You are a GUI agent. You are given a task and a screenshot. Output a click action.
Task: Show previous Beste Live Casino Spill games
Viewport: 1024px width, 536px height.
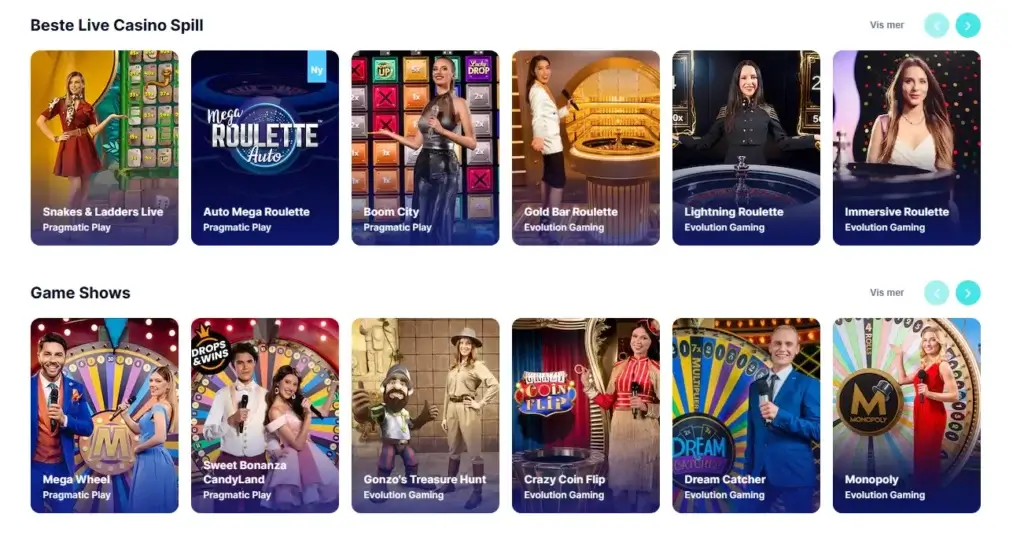click(x=936, y=25)
